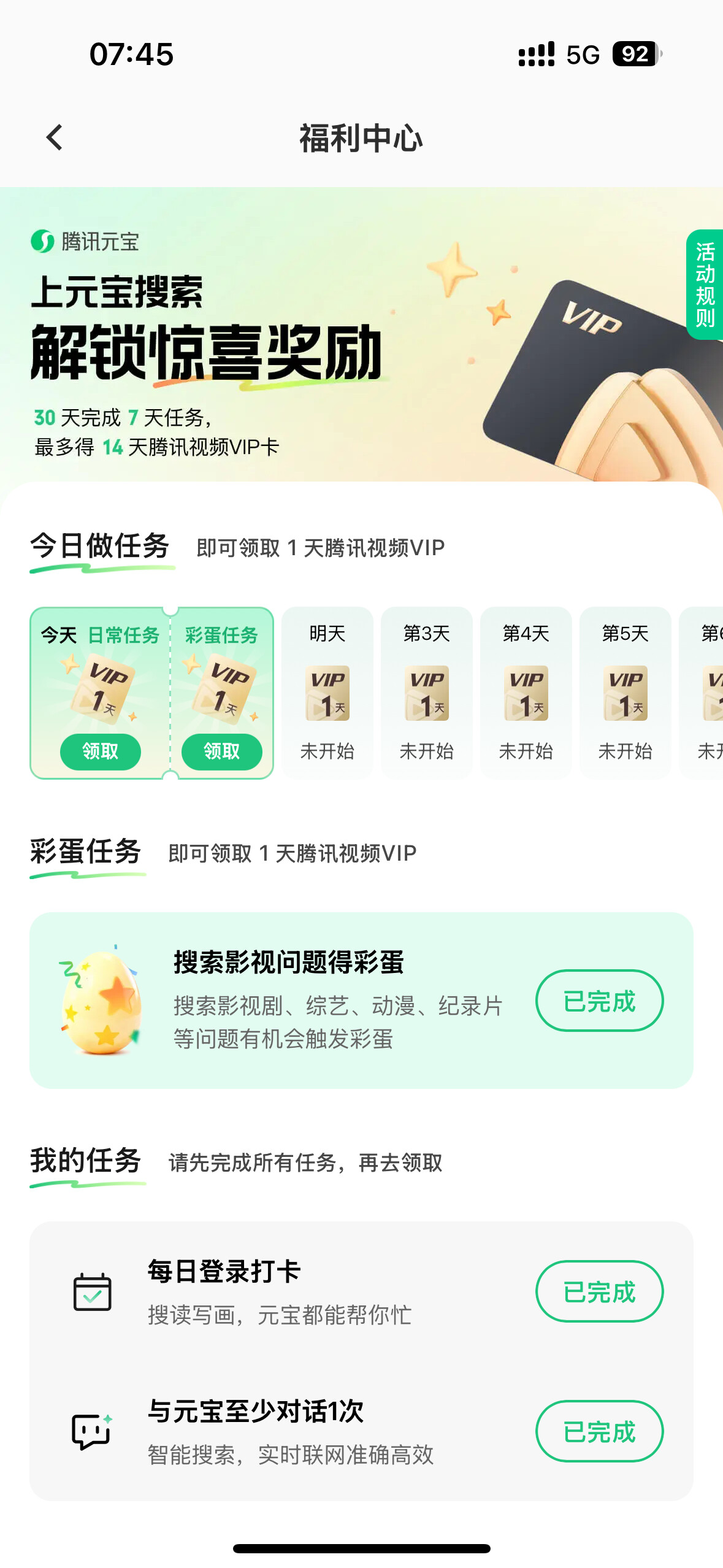Claim the 彩蛋任务 VIP reward
This screenshot has width=723, height=1568.
tap(221, 751)
